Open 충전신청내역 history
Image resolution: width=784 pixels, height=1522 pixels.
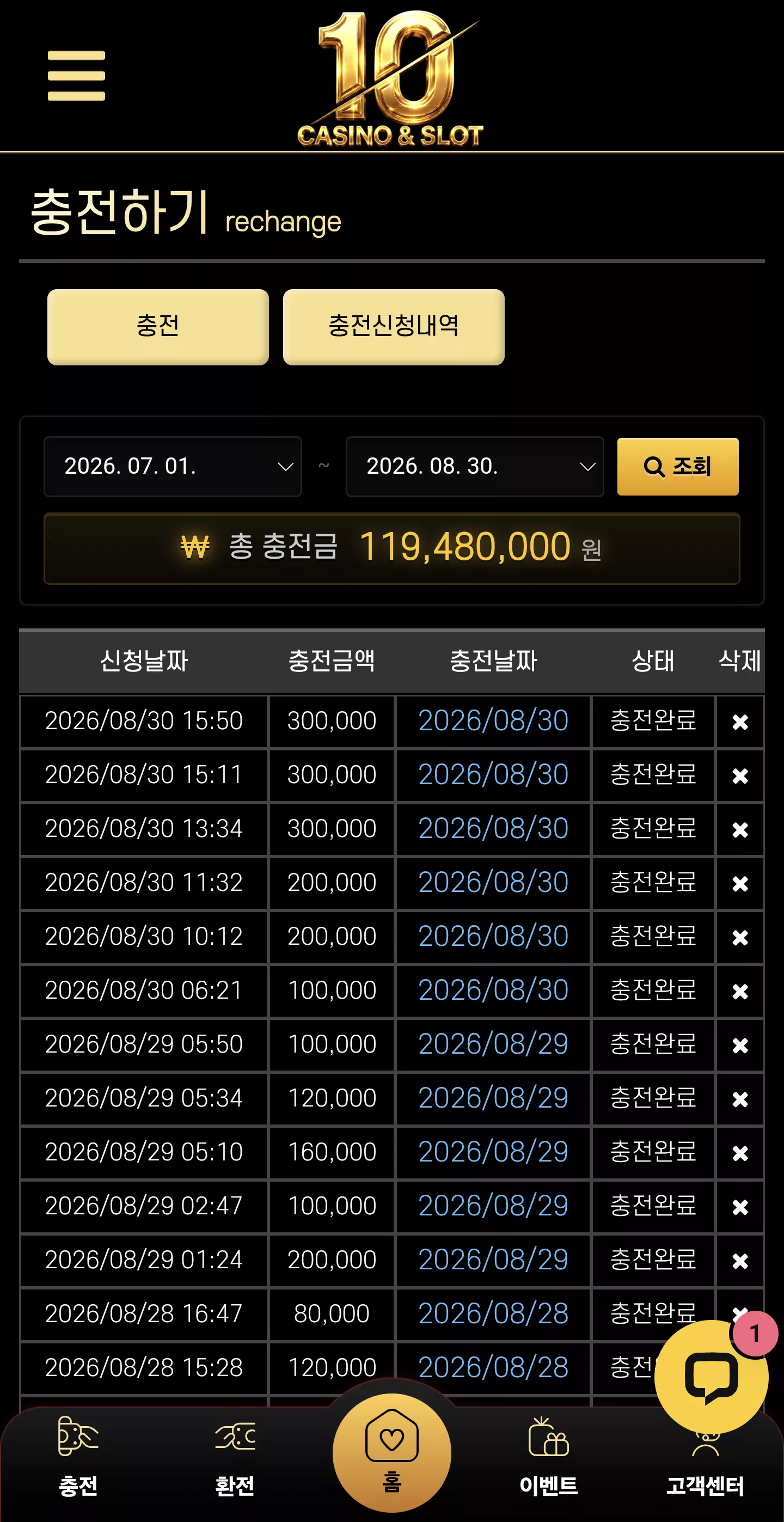394,327
